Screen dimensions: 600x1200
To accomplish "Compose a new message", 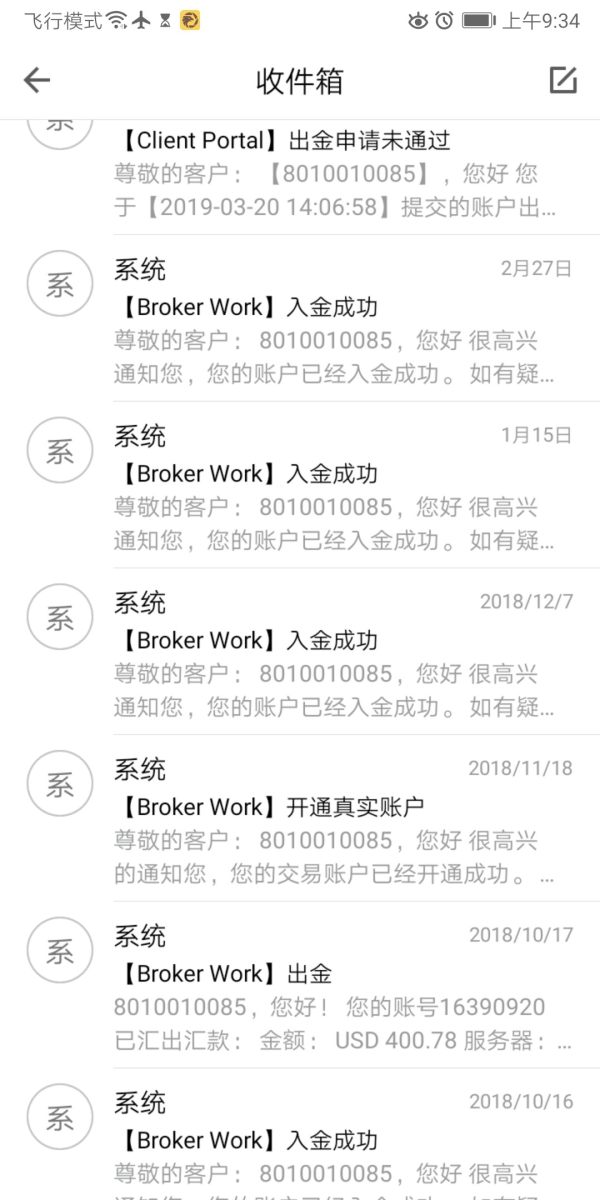I will (x=563, y=80).
